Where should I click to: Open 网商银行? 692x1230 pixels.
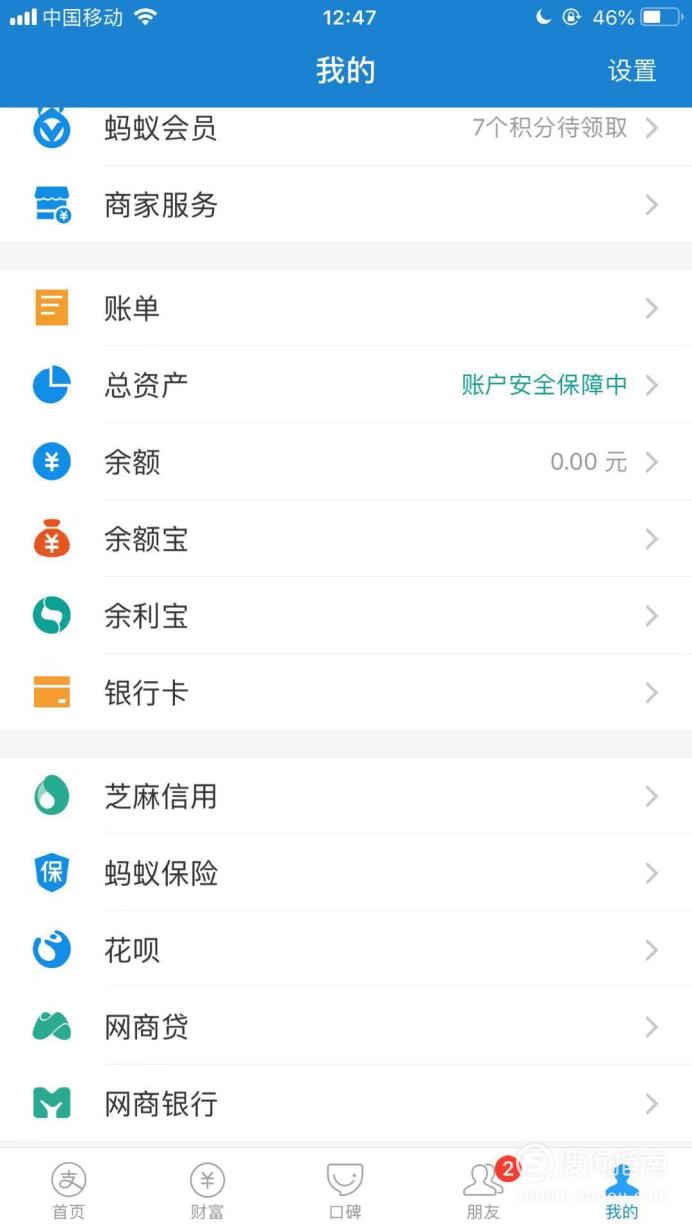(346, 1104)
